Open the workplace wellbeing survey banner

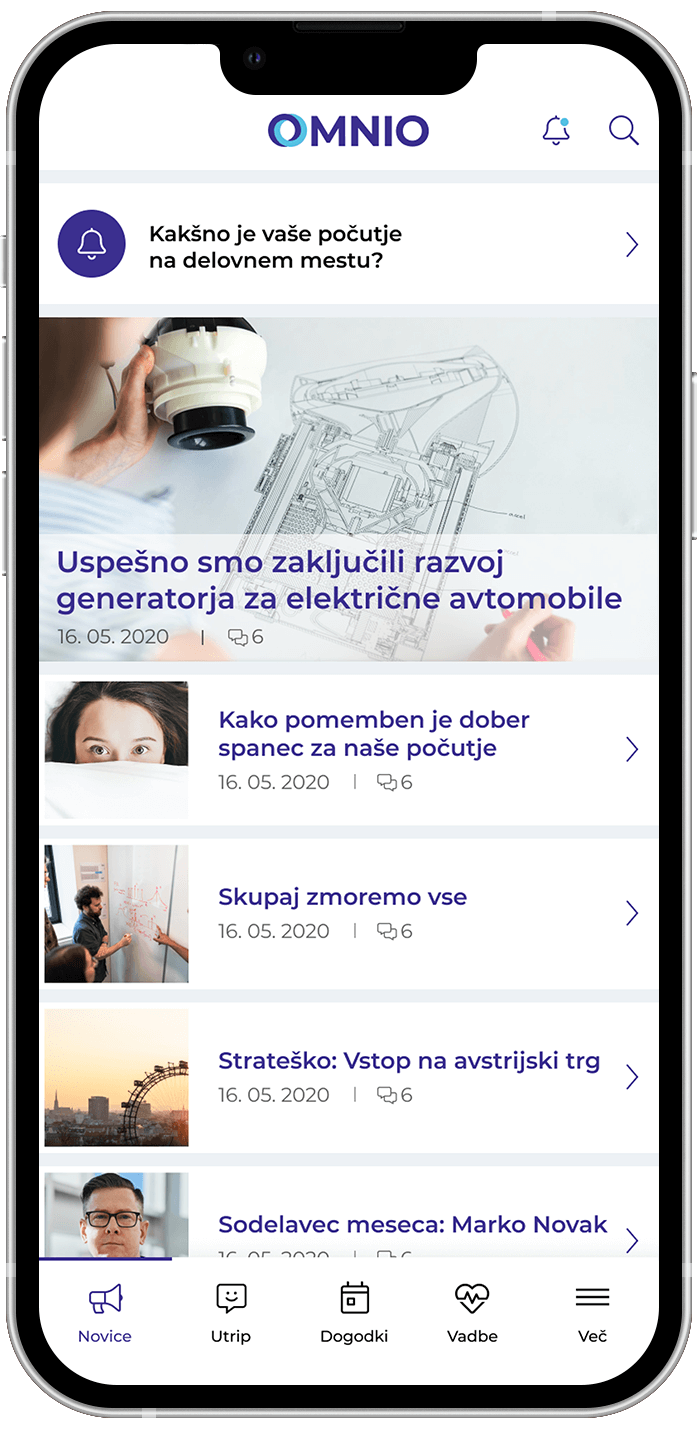point(348,245)
